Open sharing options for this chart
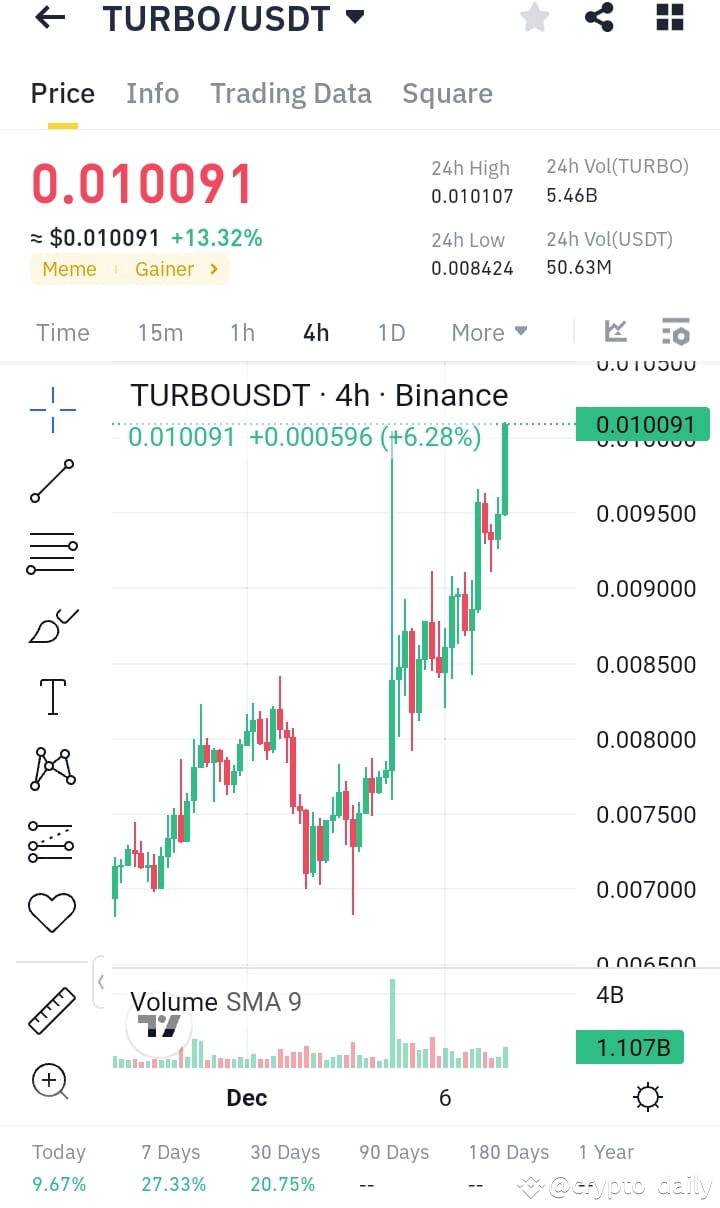The width and height of the screenshot is (720, 1208). (599, 18)
